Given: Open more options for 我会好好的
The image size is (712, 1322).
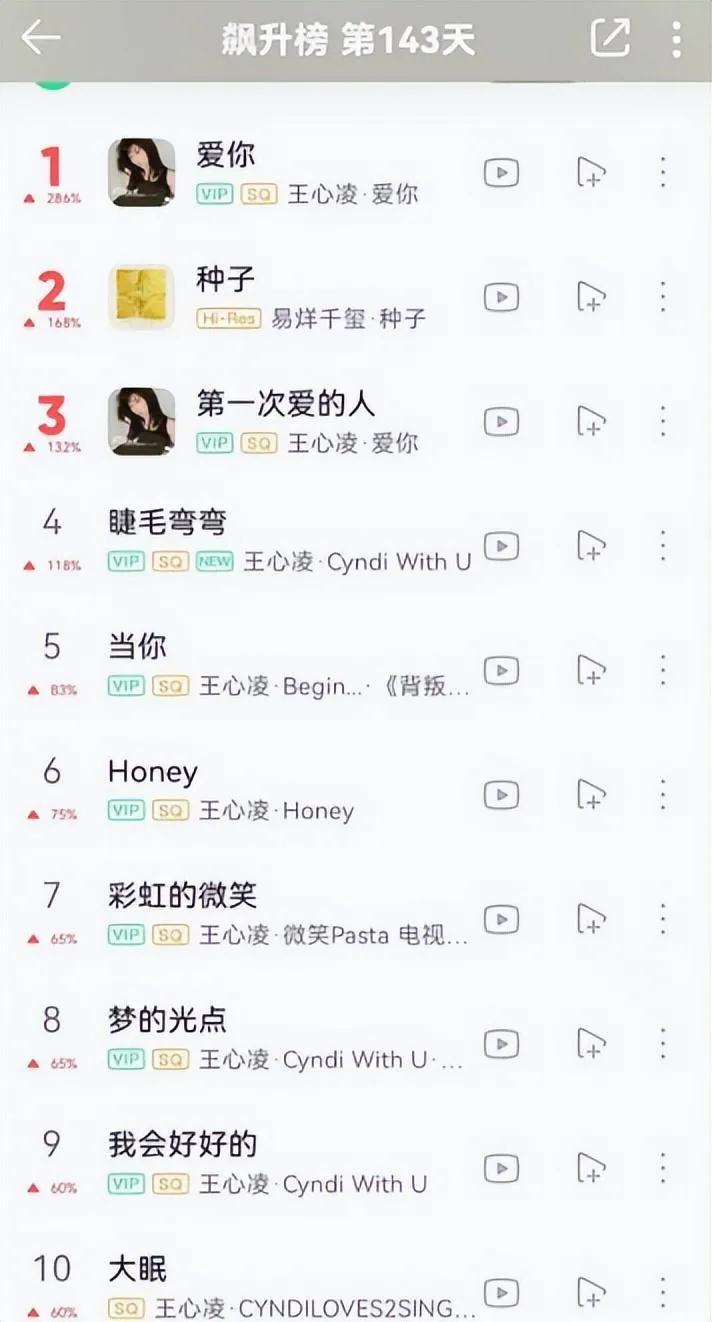Looking at the screenshot, I should [x=662, y=1168].
